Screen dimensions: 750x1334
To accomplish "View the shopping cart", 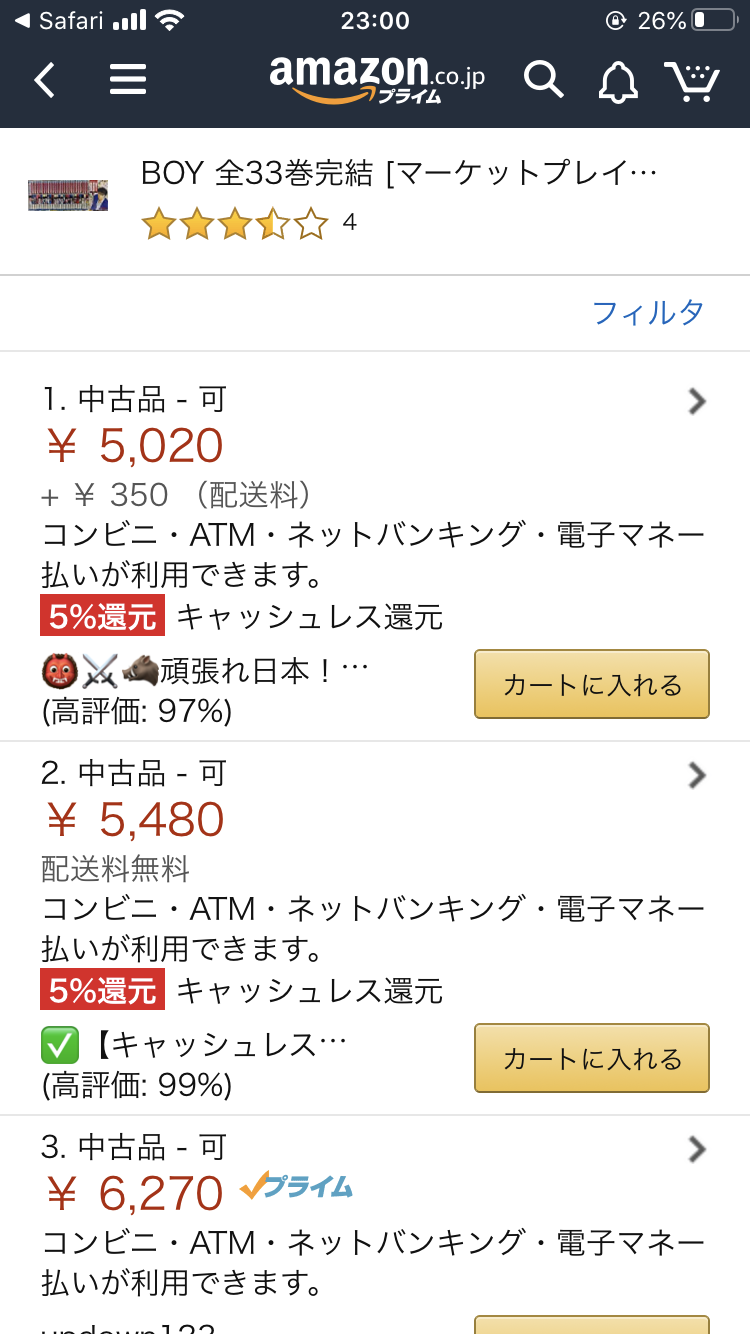I will pos(692,80).
